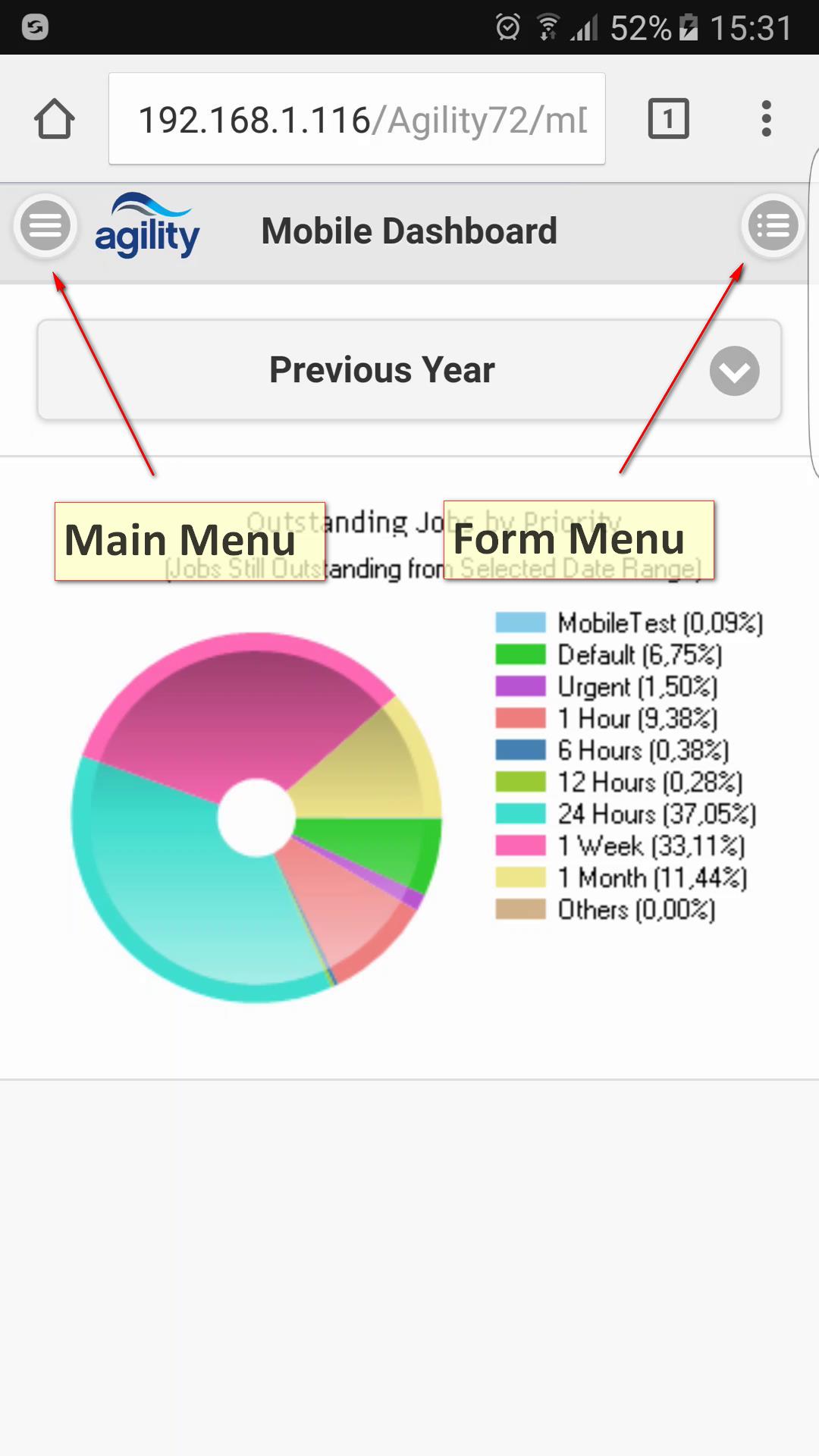
Task: Open the main menu hamburger button
Action: pyautogui.click(x=45, y=226)
